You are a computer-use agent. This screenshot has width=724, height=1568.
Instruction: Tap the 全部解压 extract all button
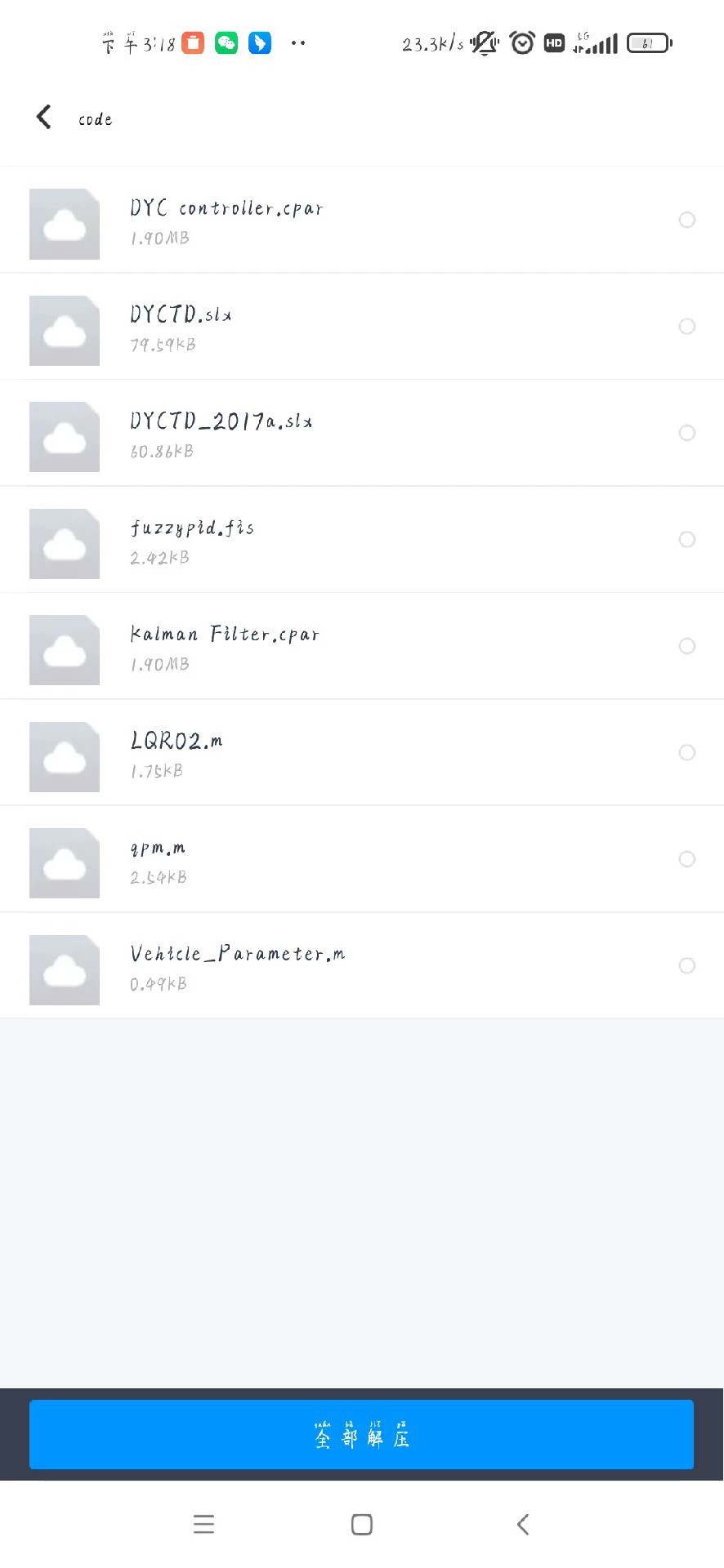tap(361, 1435)
